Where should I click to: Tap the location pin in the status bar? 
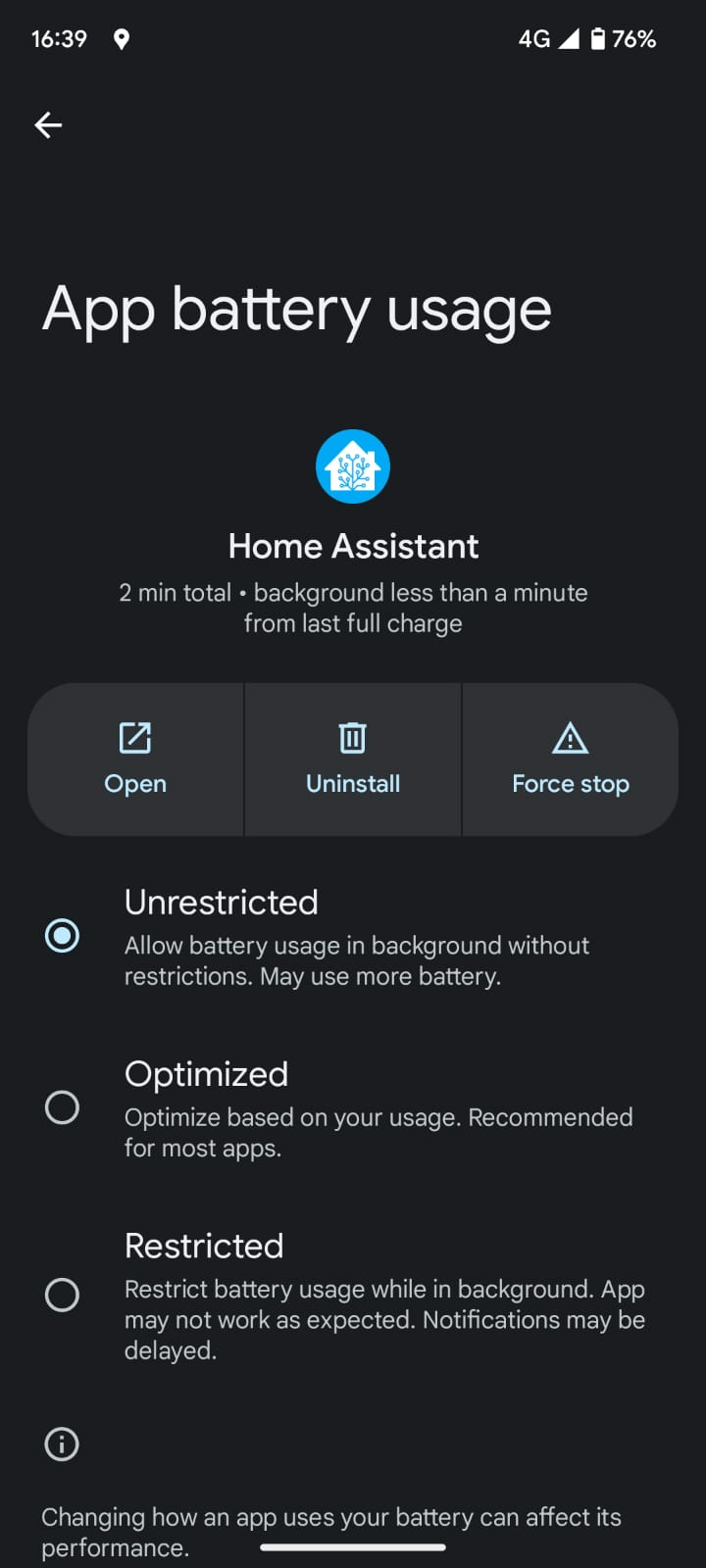point(120,39)
